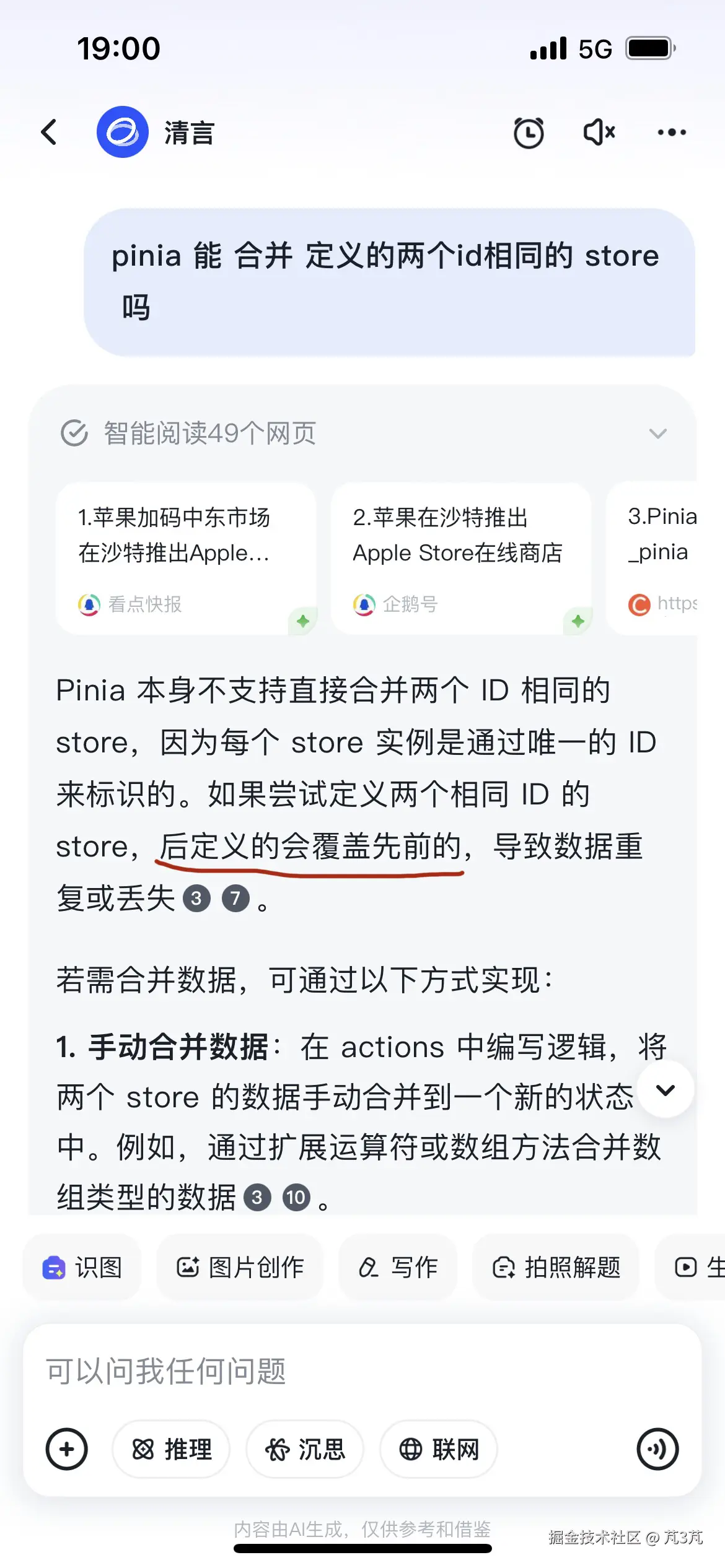Select the 图片创作 chip
Screen dimensions: 725x1568
pos(240,1268)
